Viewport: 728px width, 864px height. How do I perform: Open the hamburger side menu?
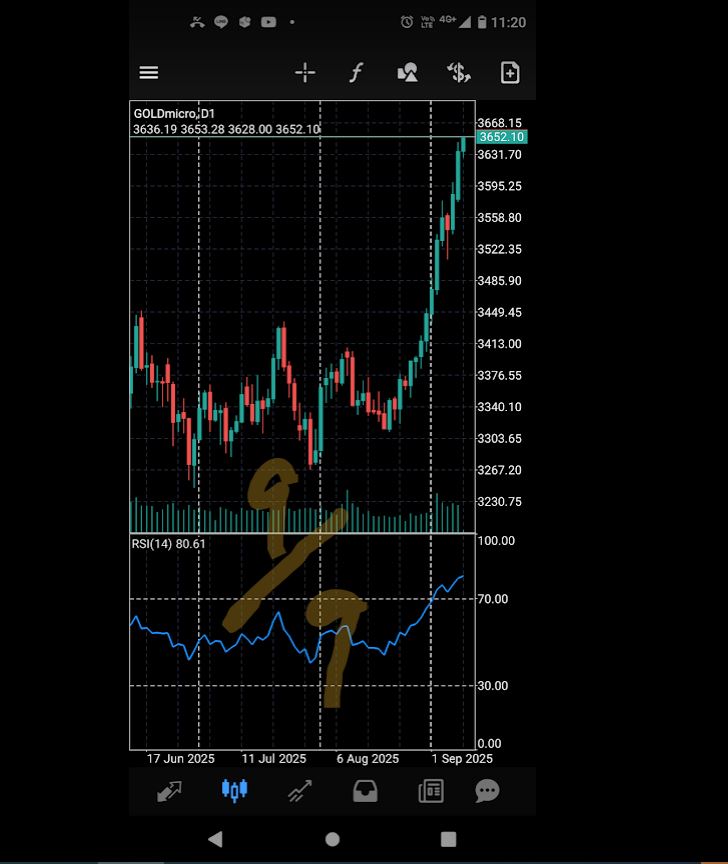pyautogui.click(x=149, y=72)
